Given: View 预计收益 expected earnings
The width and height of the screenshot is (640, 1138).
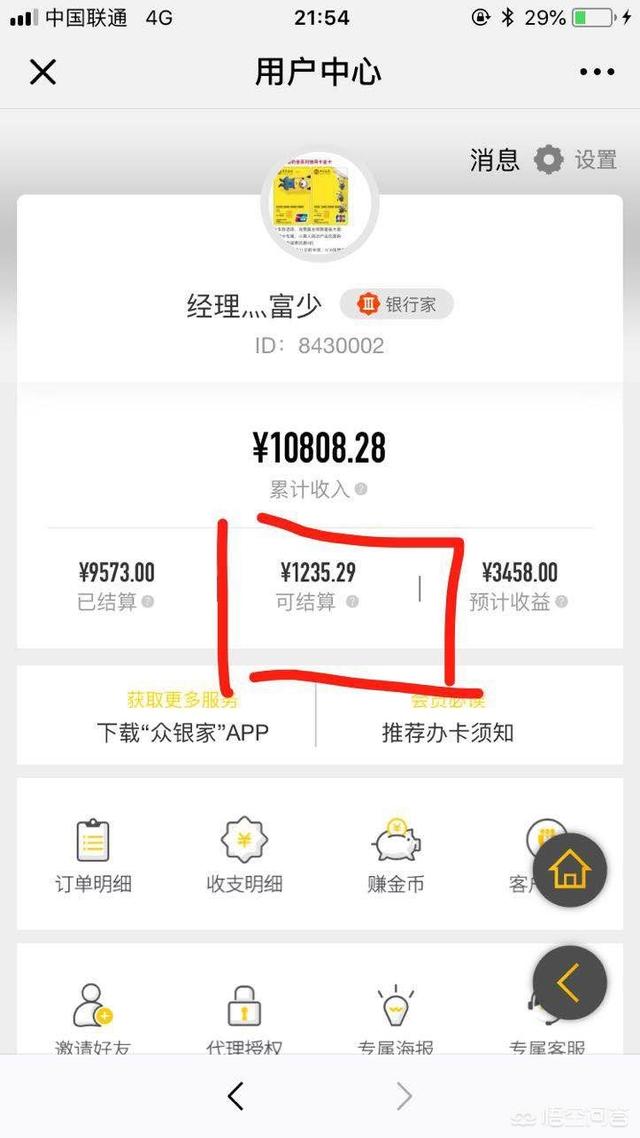Looking at the screenshot, I should click(x=519, y=585).
